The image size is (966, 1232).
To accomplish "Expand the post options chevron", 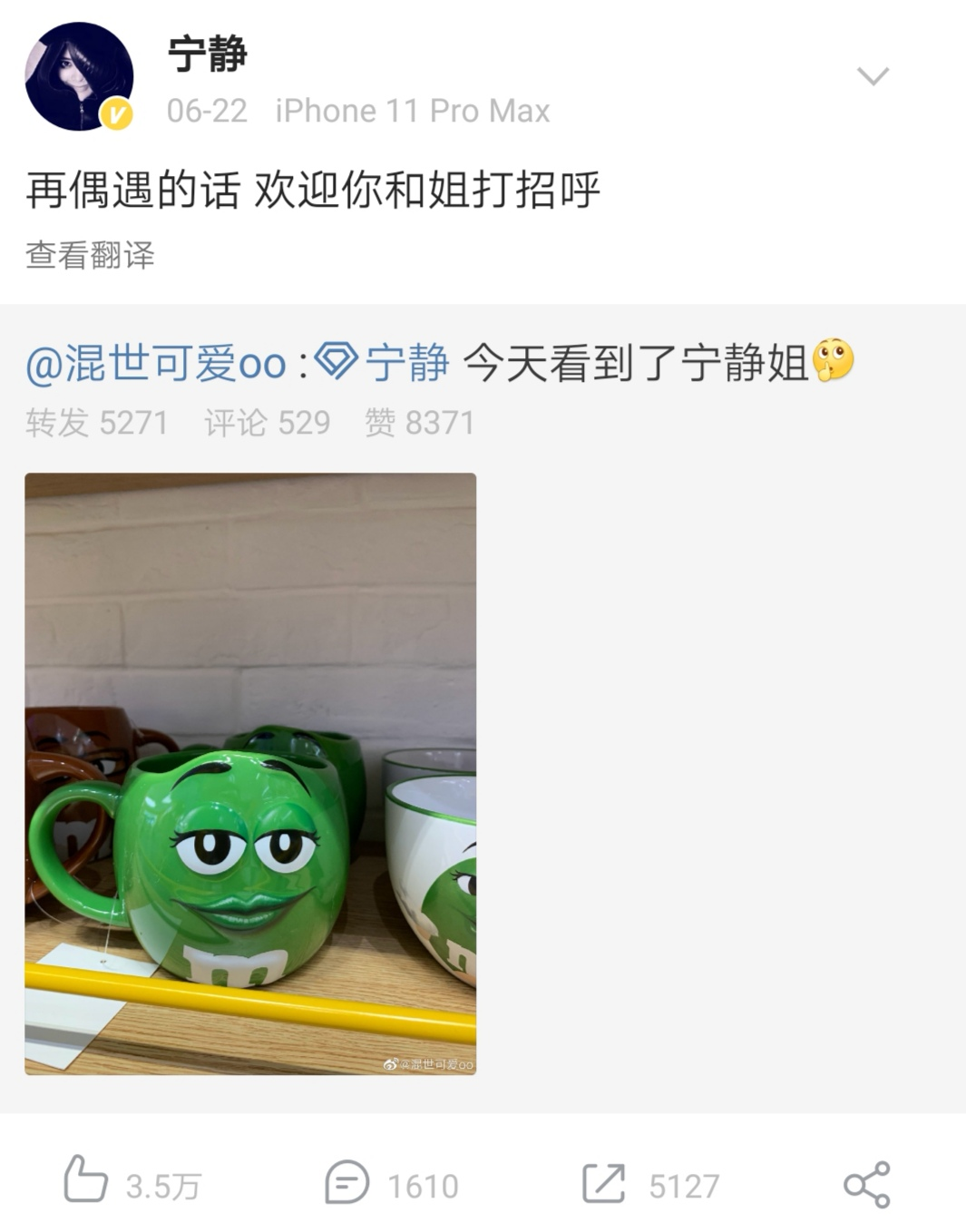I will [873, 76].
